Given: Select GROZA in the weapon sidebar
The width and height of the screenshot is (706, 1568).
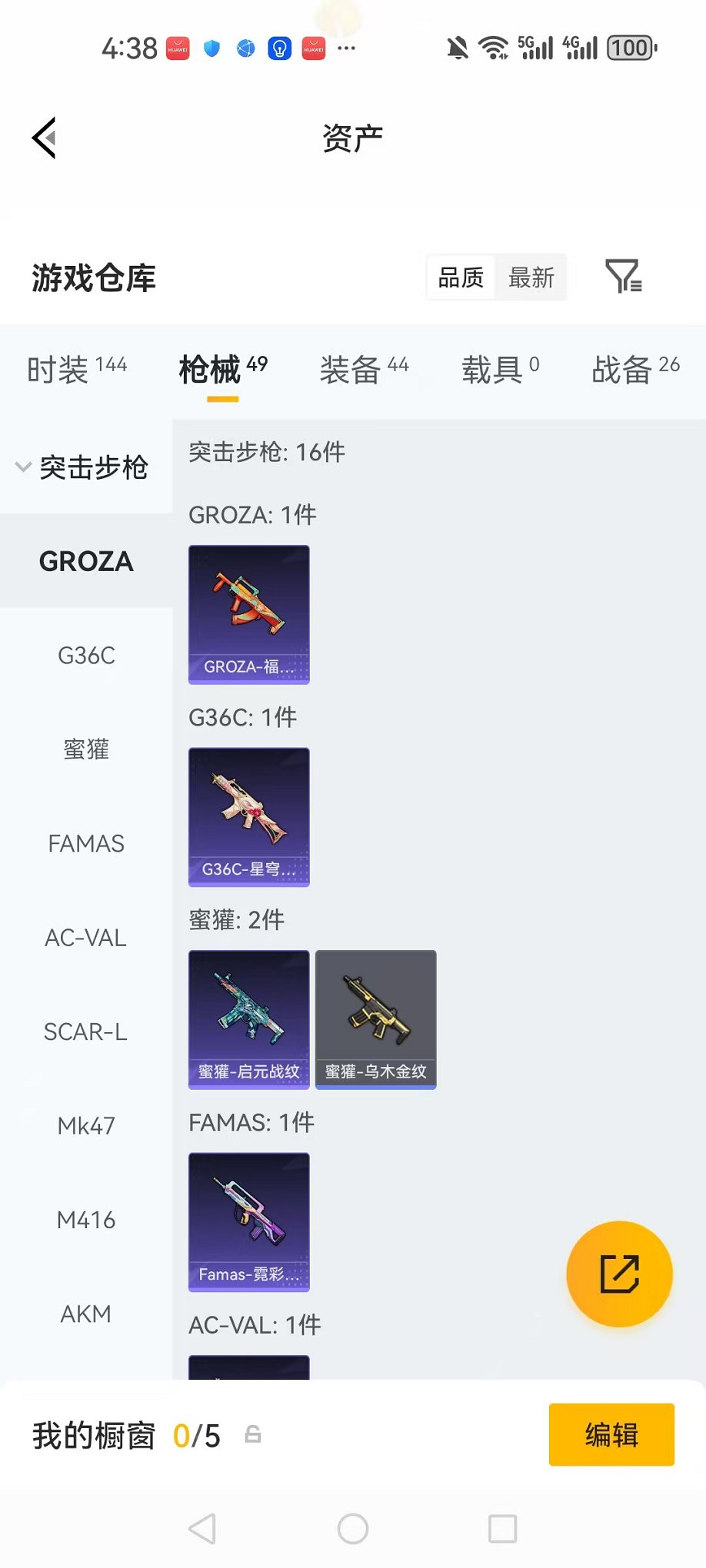Looking at the screenshot, I should [86, 562].
